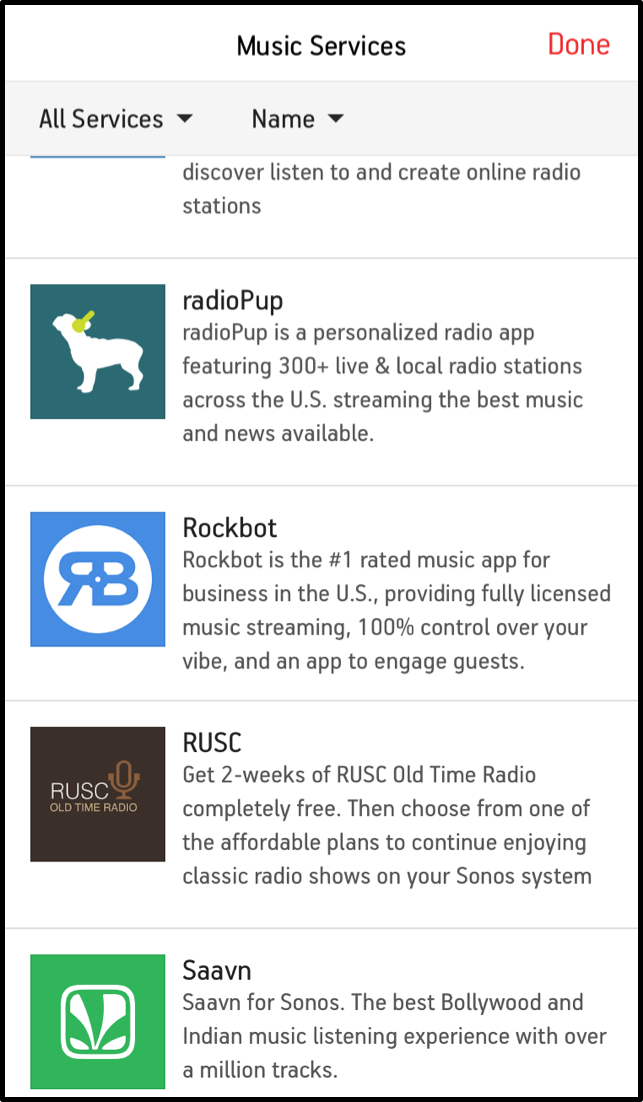Open RUSC Old Time Radio service
This screenshot has width=643, height=1102.
pos(321,815)
